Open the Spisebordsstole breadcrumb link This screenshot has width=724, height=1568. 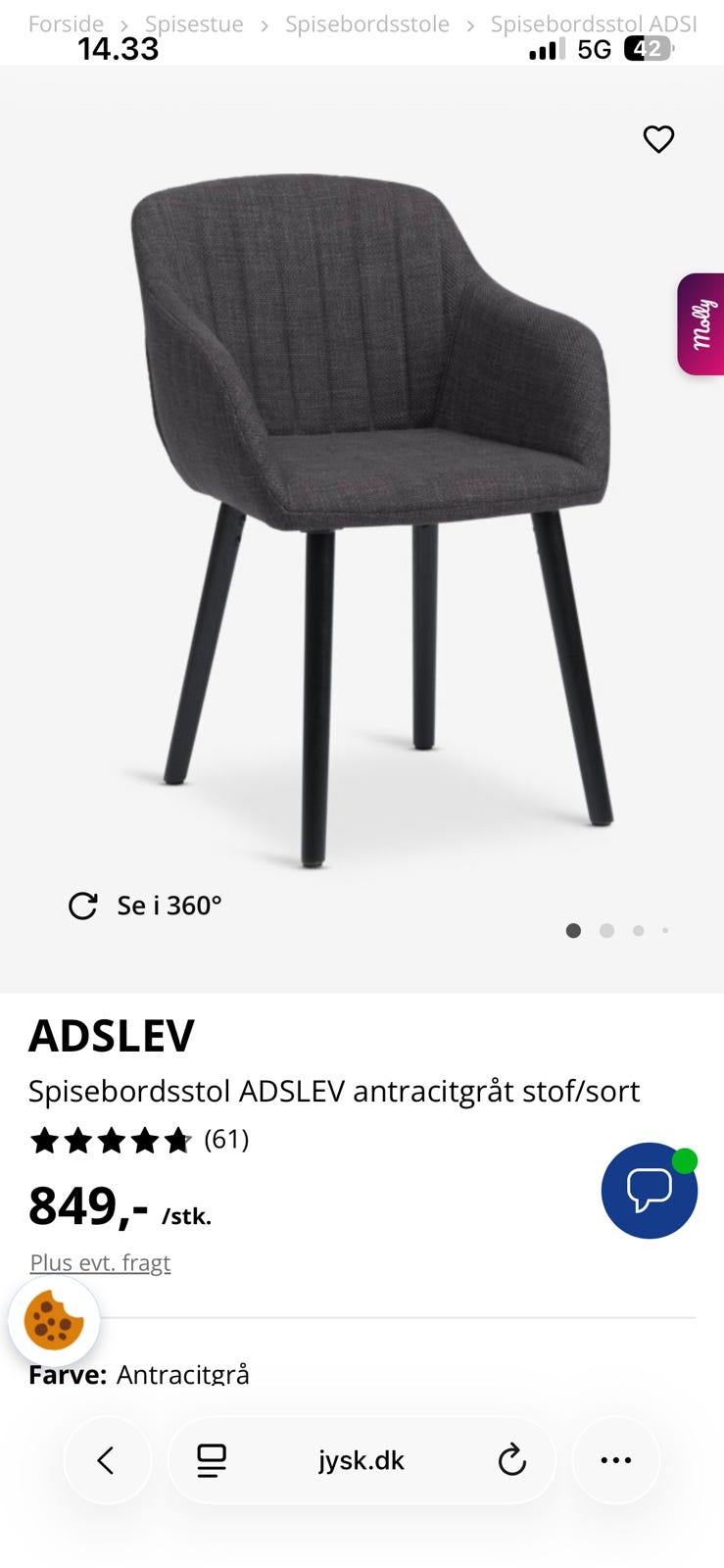coord(367,24)
